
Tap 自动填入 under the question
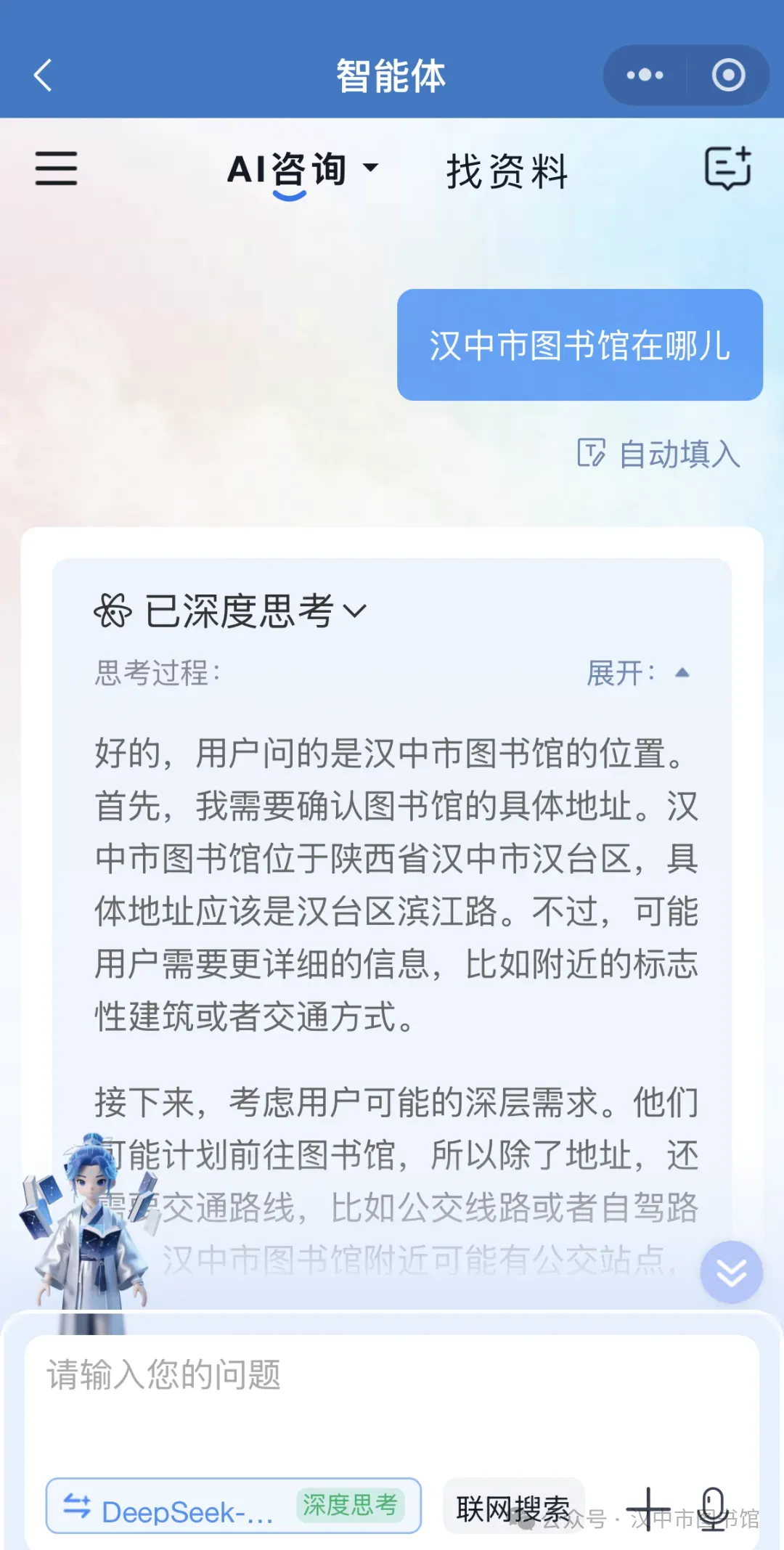[x=659, y=454]
